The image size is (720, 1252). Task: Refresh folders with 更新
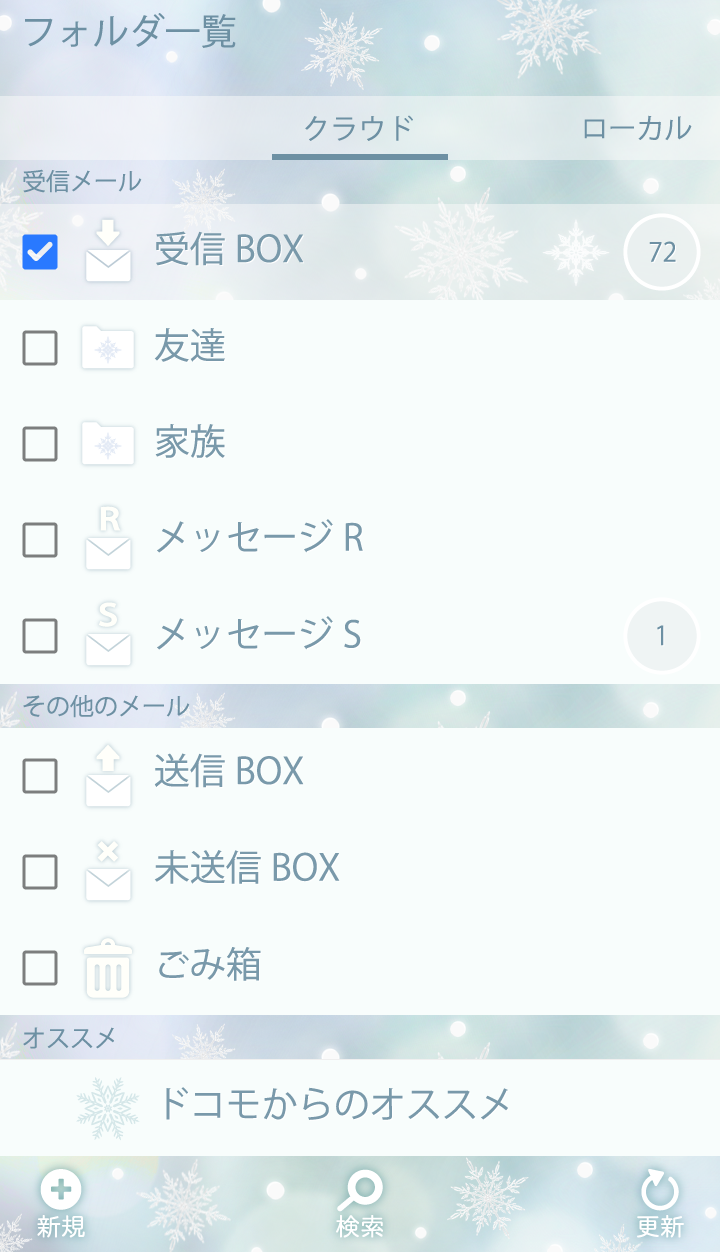[x=660, y=1205]
